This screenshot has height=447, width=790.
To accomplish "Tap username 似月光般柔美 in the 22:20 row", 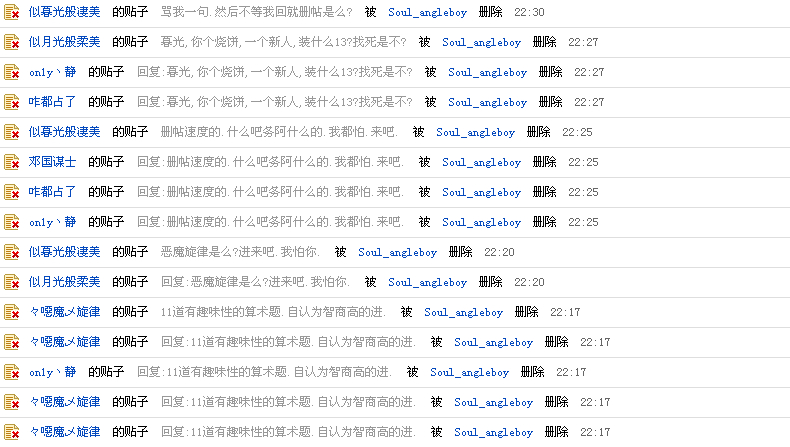I will [64, 282].
